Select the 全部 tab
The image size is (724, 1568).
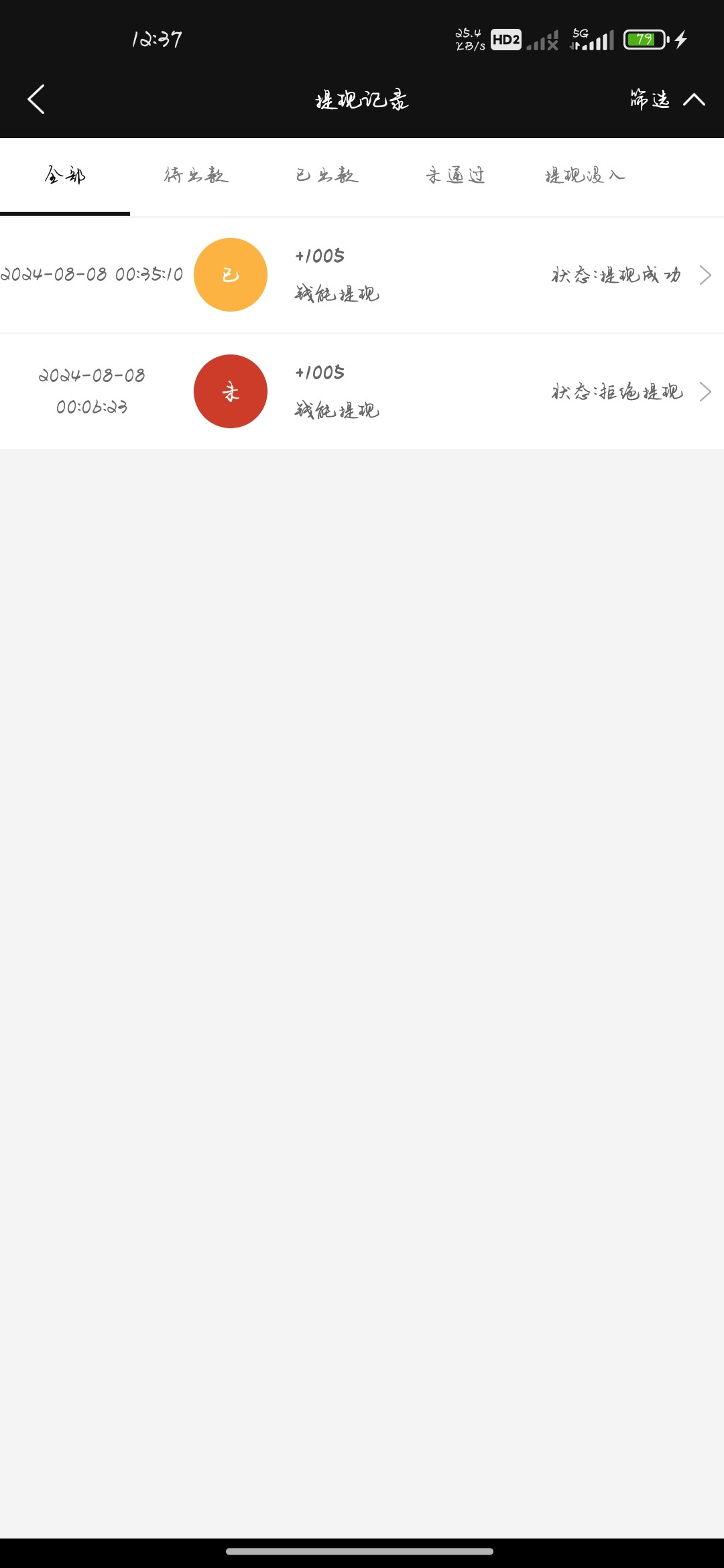pyautogui.click(x=65, y=176)
